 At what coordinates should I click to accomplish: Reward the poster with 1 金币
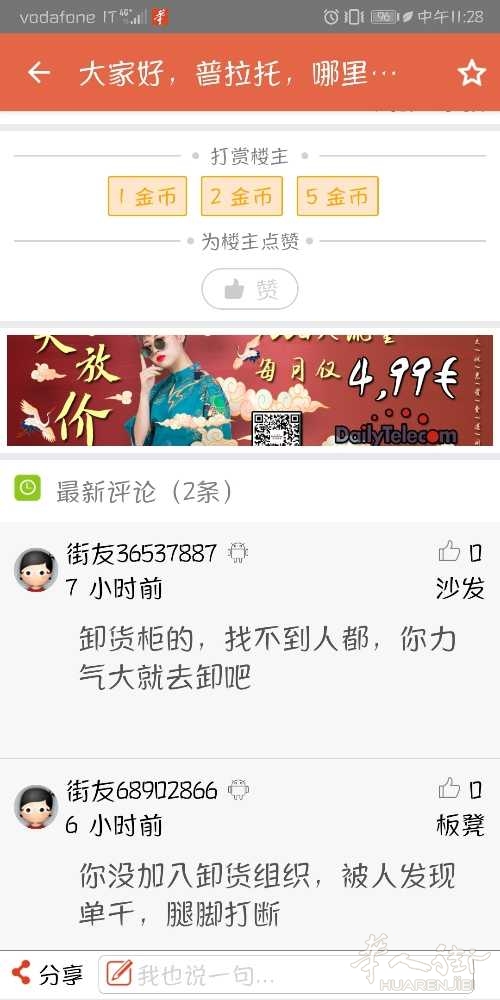(x=147, y=196)
